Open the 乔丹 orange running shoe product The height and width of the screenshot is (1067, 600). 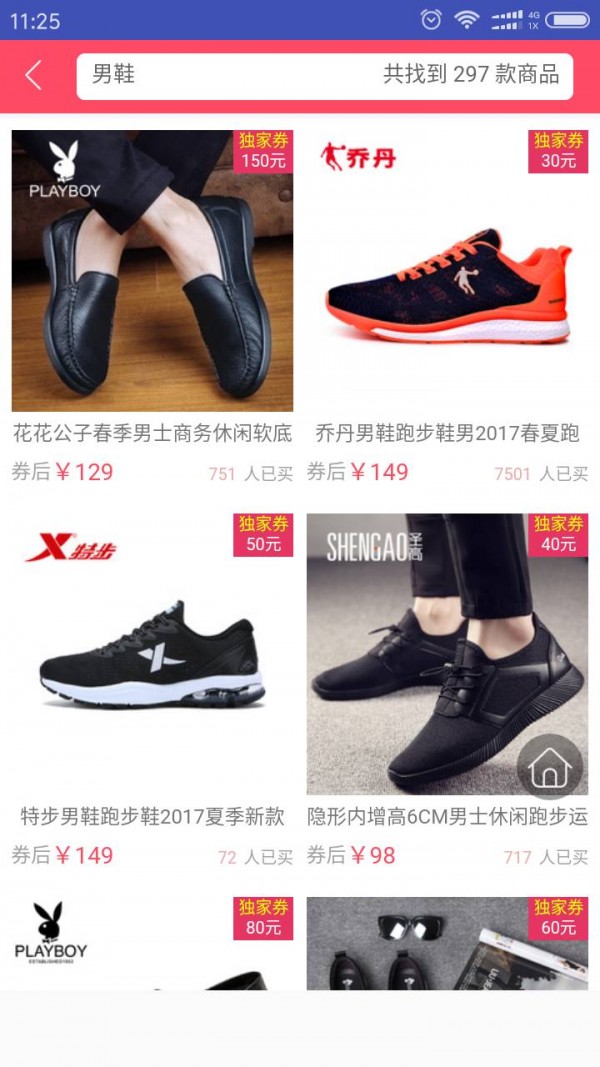(447, 272)
